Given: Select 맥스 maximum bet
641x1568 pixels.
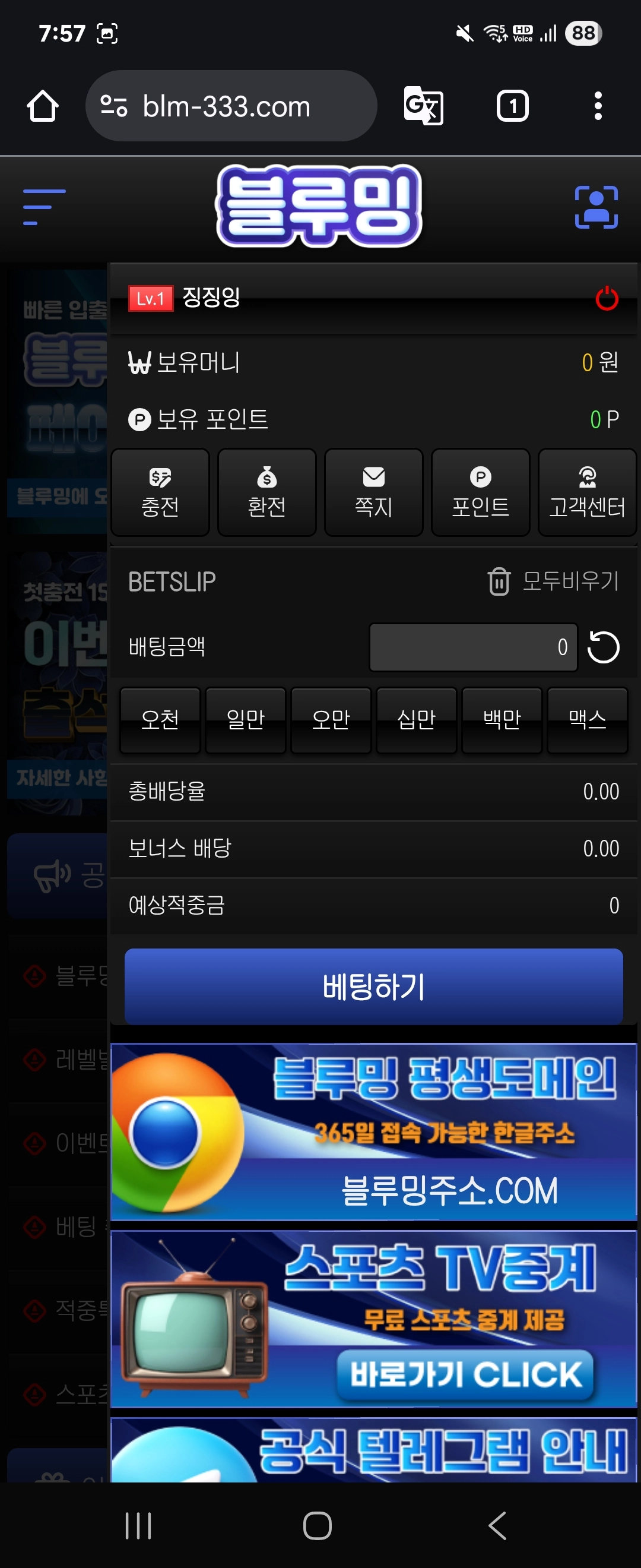Looking at the screenshot, I should click(x=587, y=720).
